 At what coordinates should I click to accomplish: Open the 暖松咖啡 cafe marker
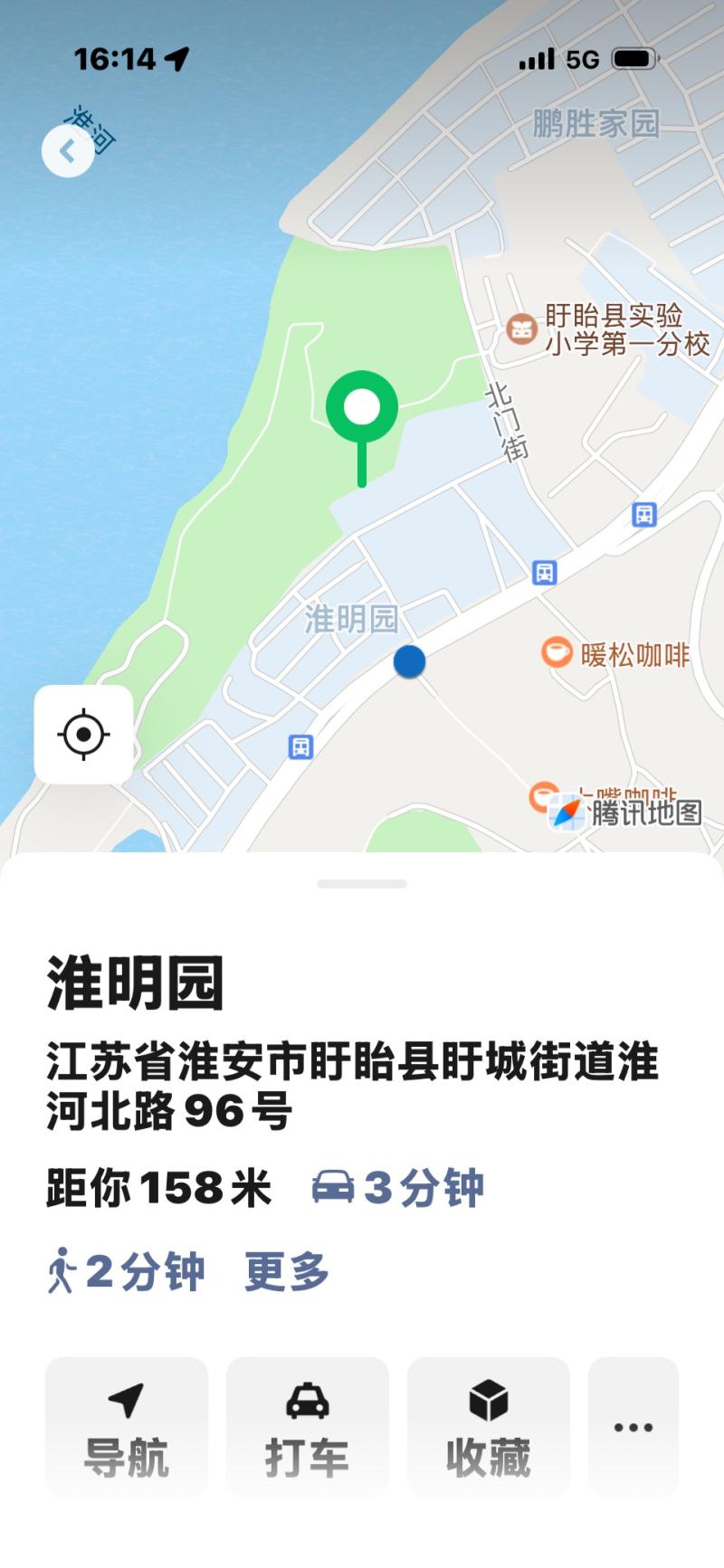[x=557, y=652]
